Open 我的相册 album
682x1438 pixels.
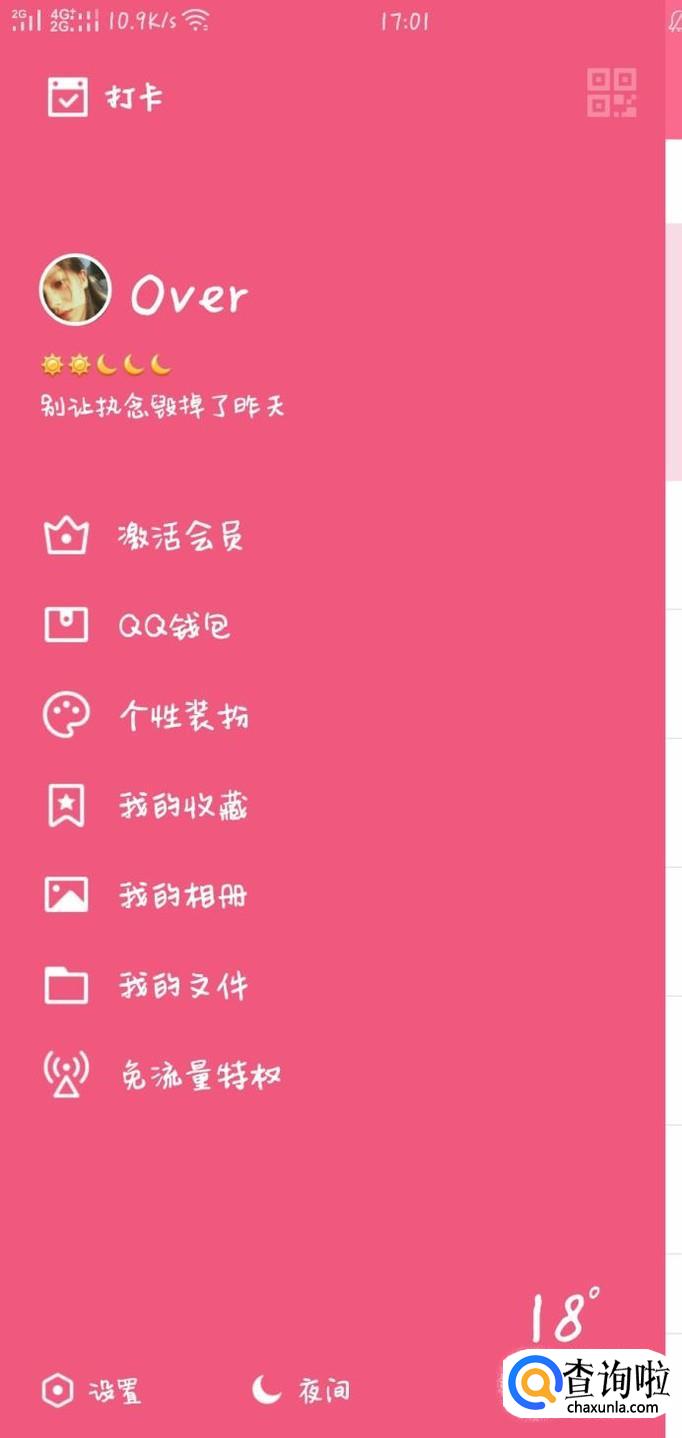pos(147,895)
